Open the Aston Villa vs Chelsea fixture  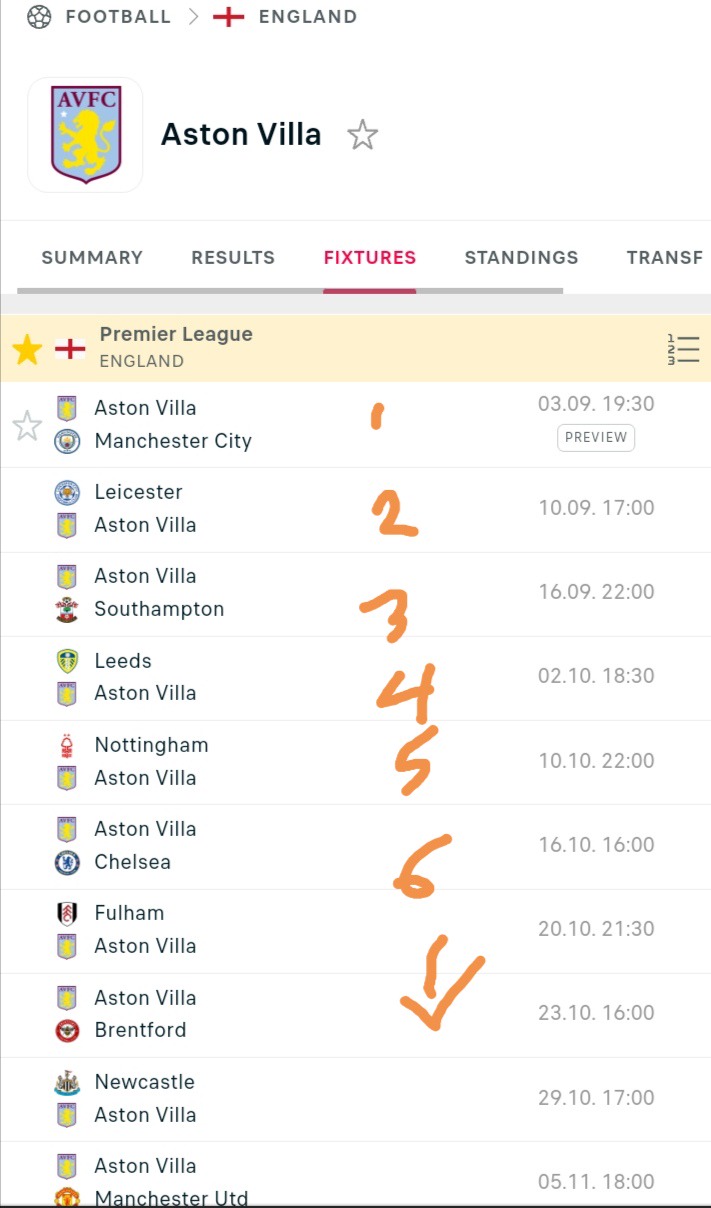tap(355, 847)
